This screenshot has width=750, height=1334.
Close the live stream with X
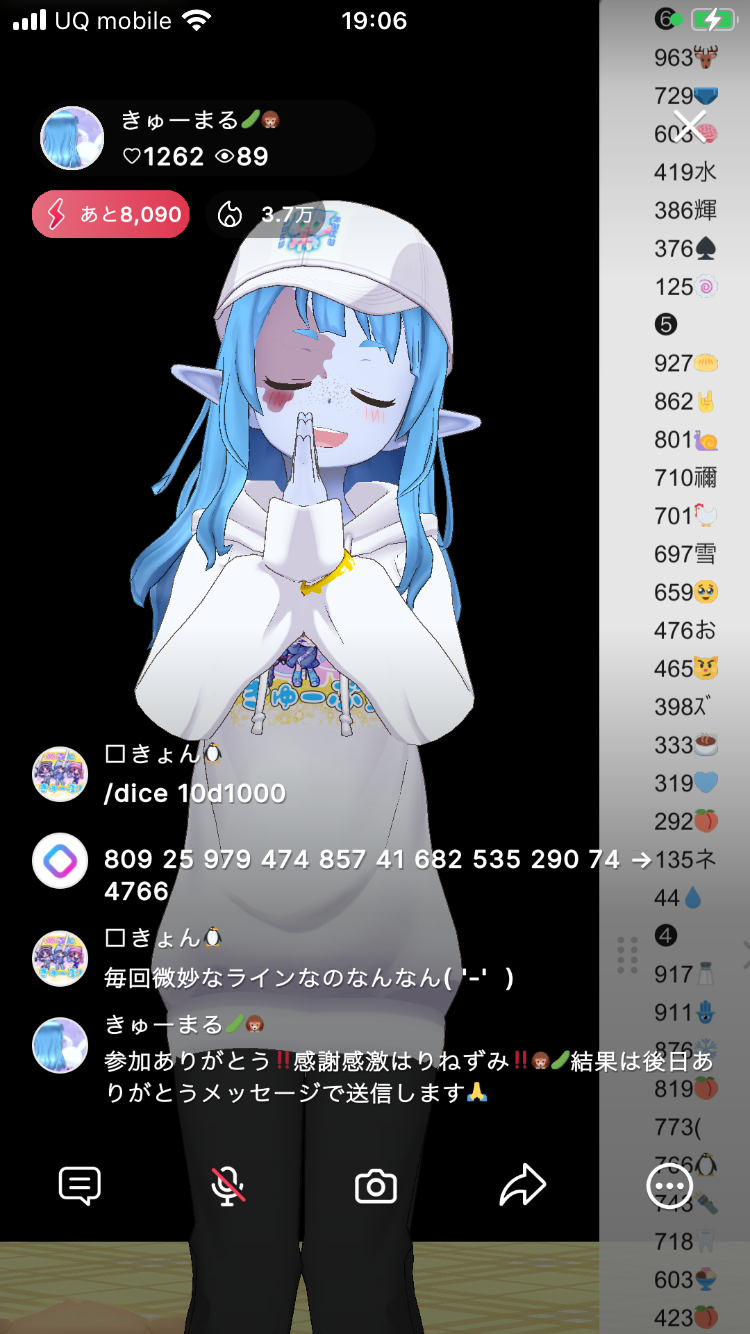(x=689, y=126)
